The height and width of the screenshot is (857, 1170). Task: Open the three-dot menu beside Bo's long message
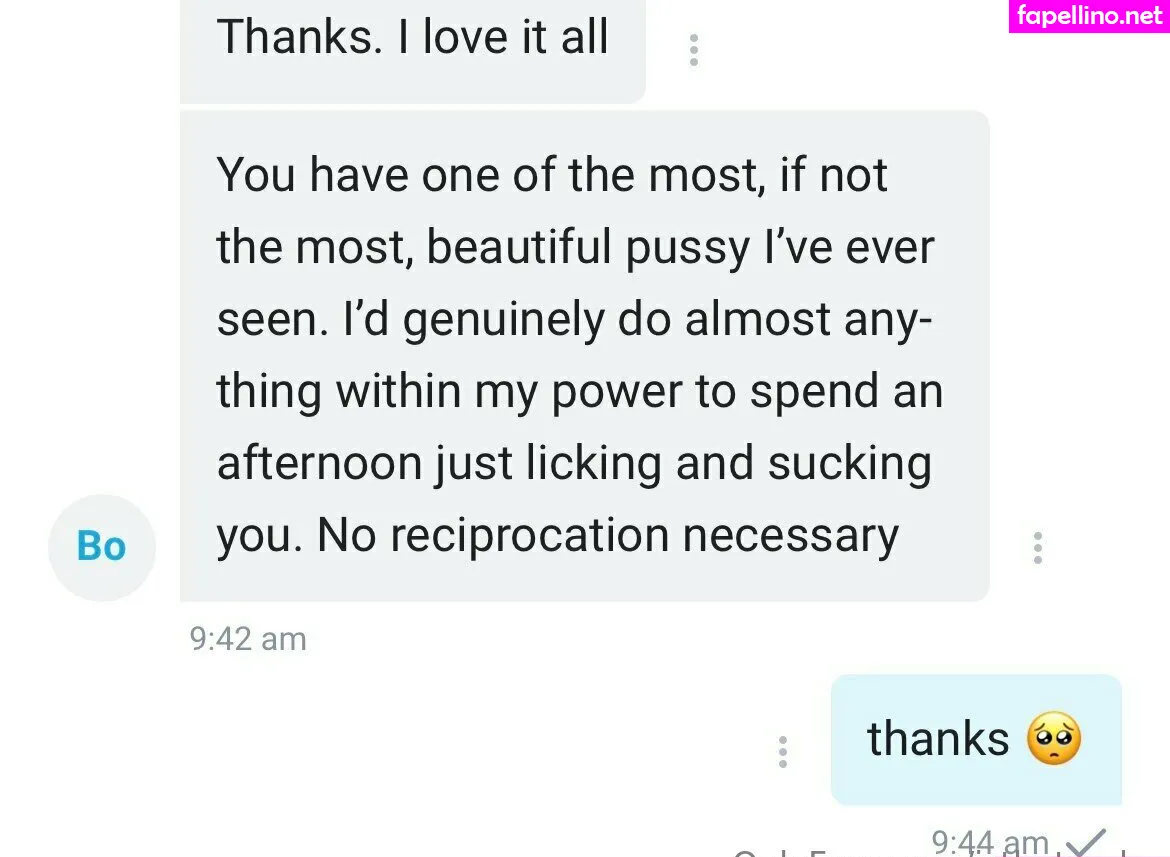[1037, 547]
